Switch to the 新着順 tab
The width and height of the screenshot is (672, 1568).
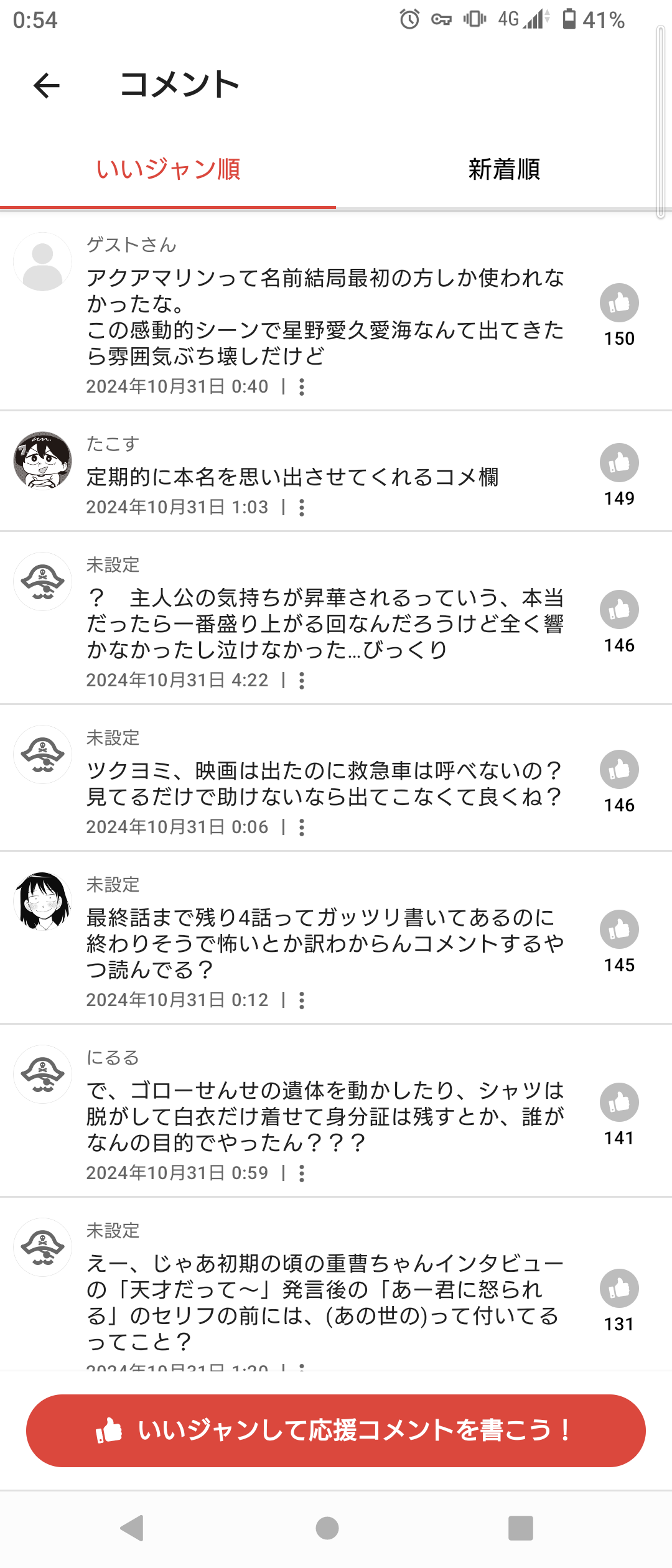coord(504,169)
